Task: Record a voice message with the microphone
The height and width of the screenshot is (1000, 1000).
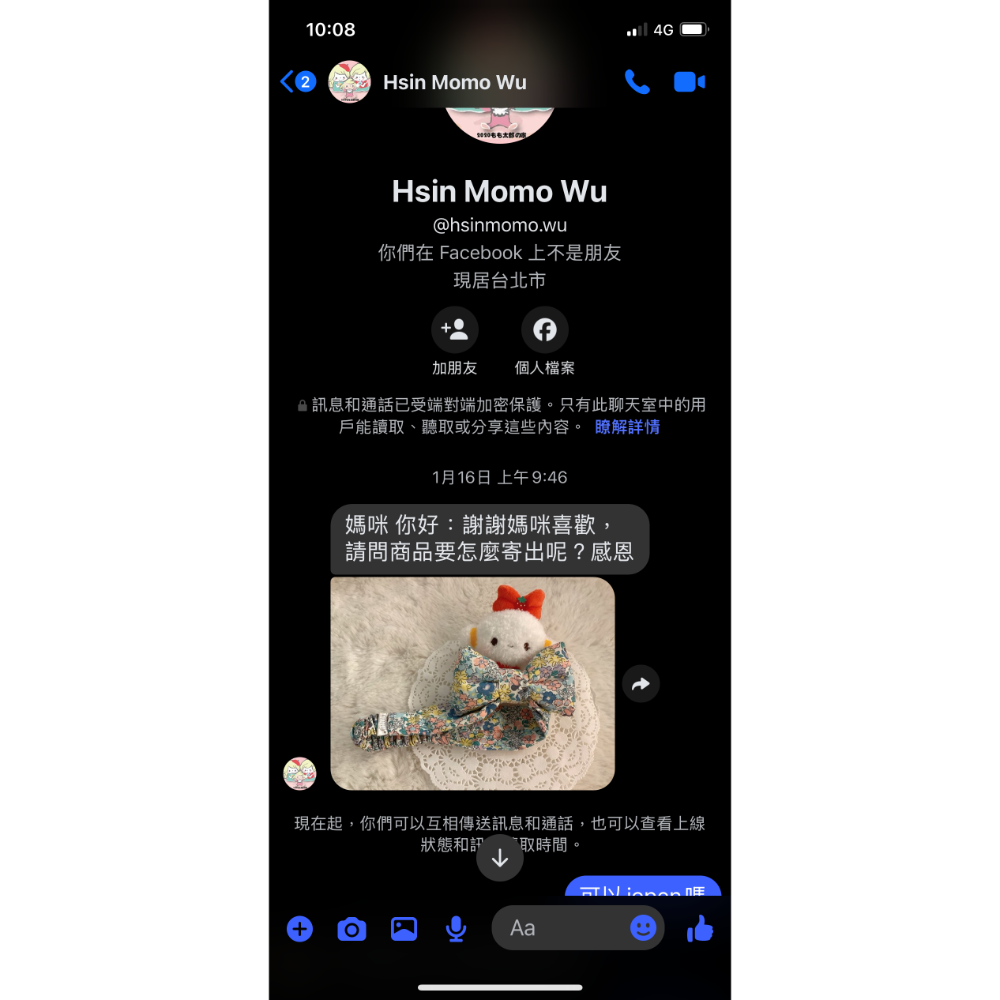Action: point(456,929)
